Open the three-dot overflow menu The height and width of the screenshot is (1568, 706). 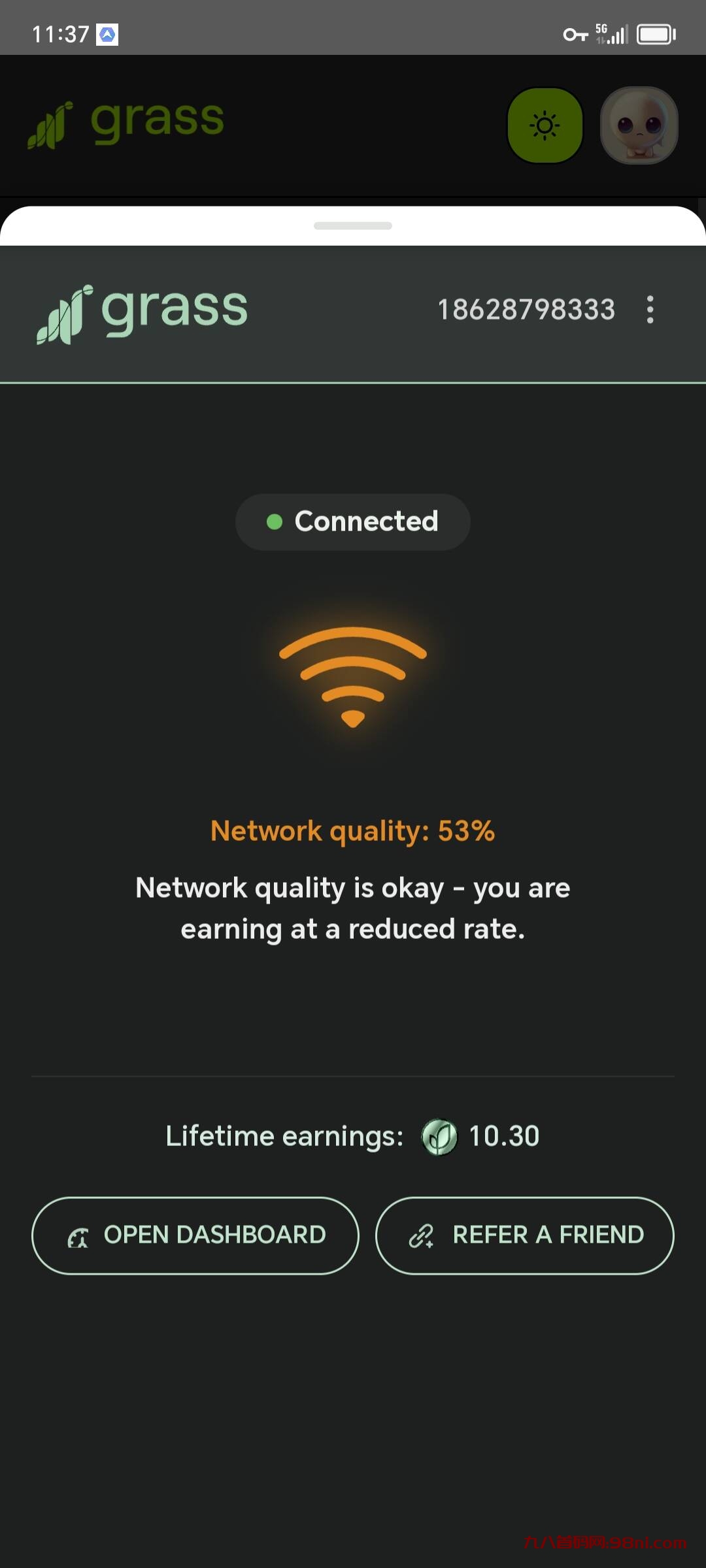click(x=650, y=310)
